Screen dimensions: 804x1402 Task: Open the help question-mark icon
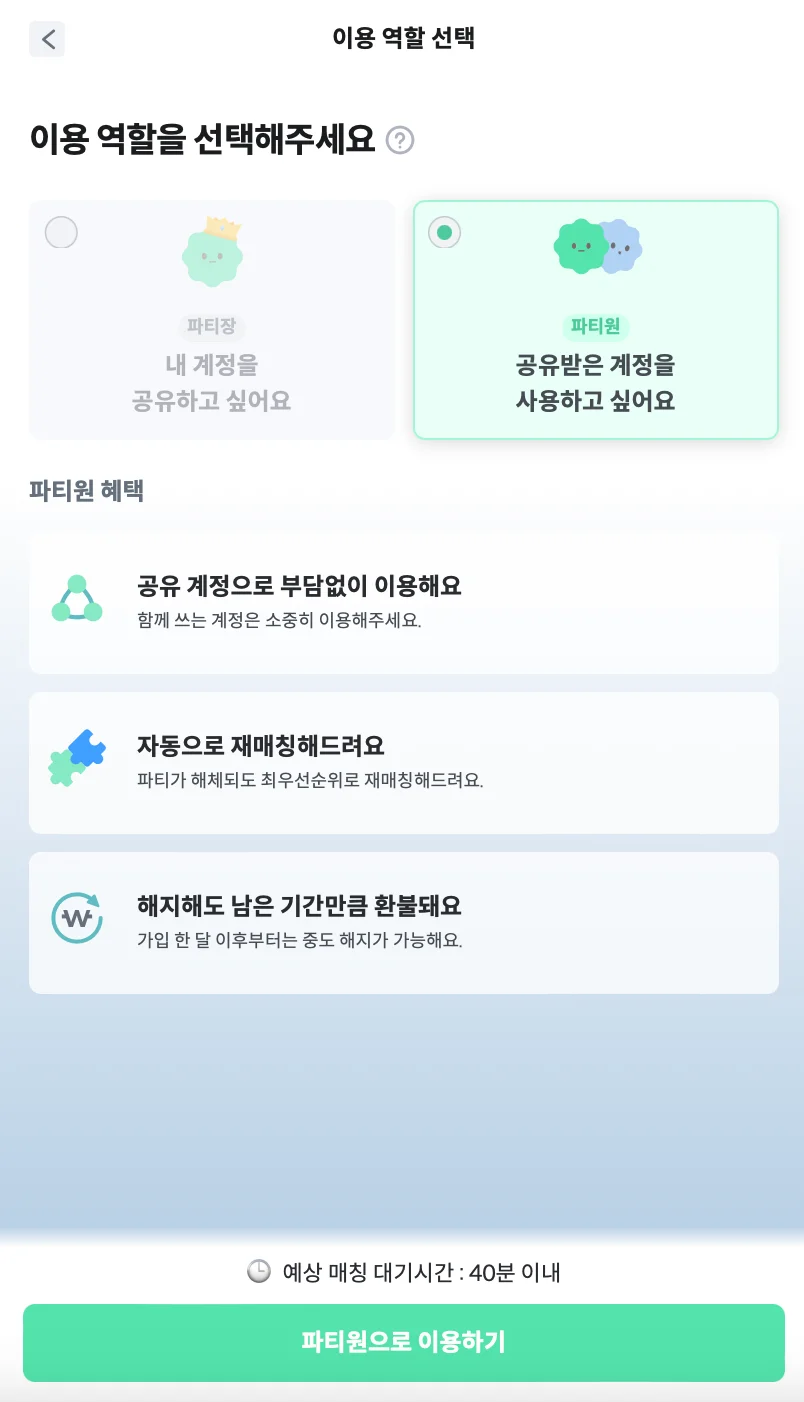coord(400,140)
